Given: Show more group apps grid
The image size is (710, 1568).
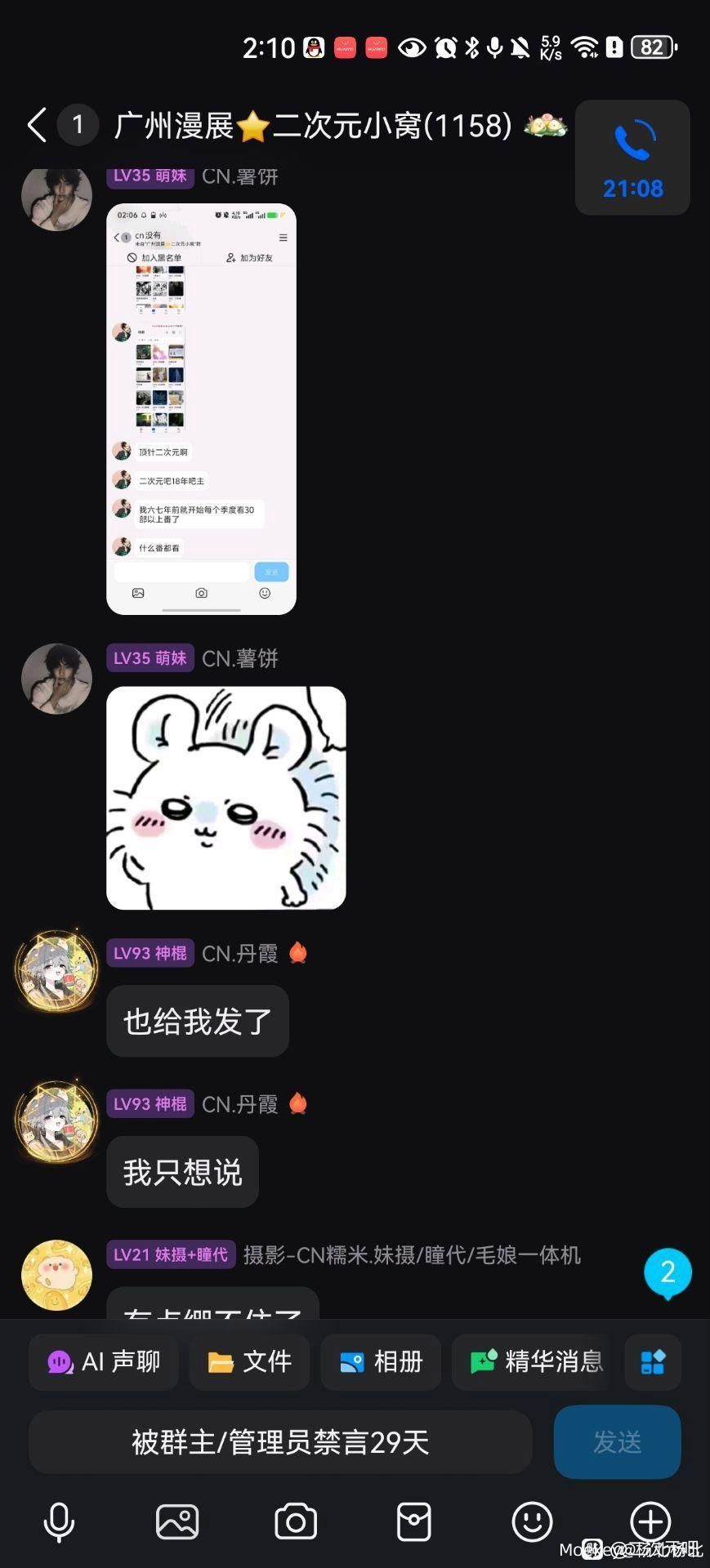Looking at the screenshot, I should point(653,1362).
